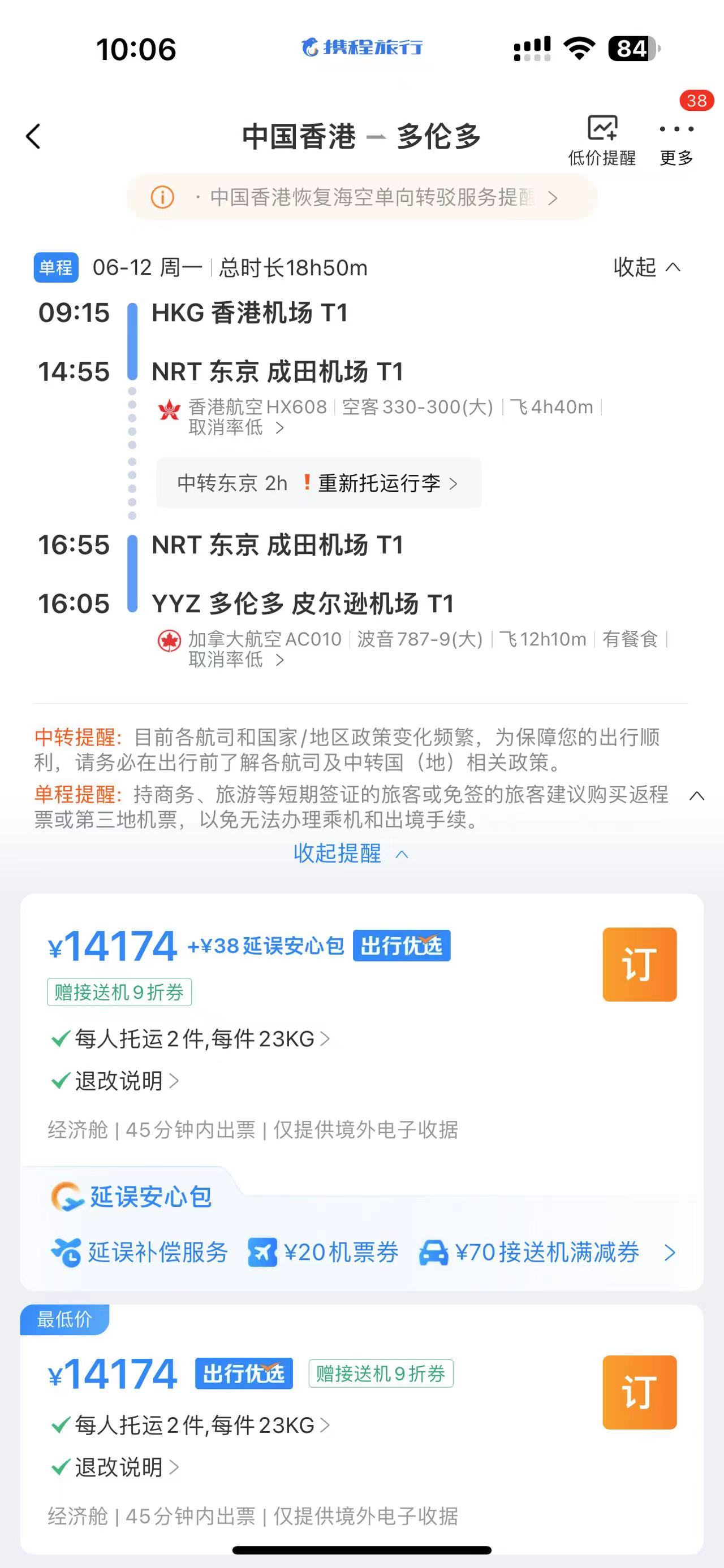
Task: Go back using the back arrow
Action: tap(34, 136)
